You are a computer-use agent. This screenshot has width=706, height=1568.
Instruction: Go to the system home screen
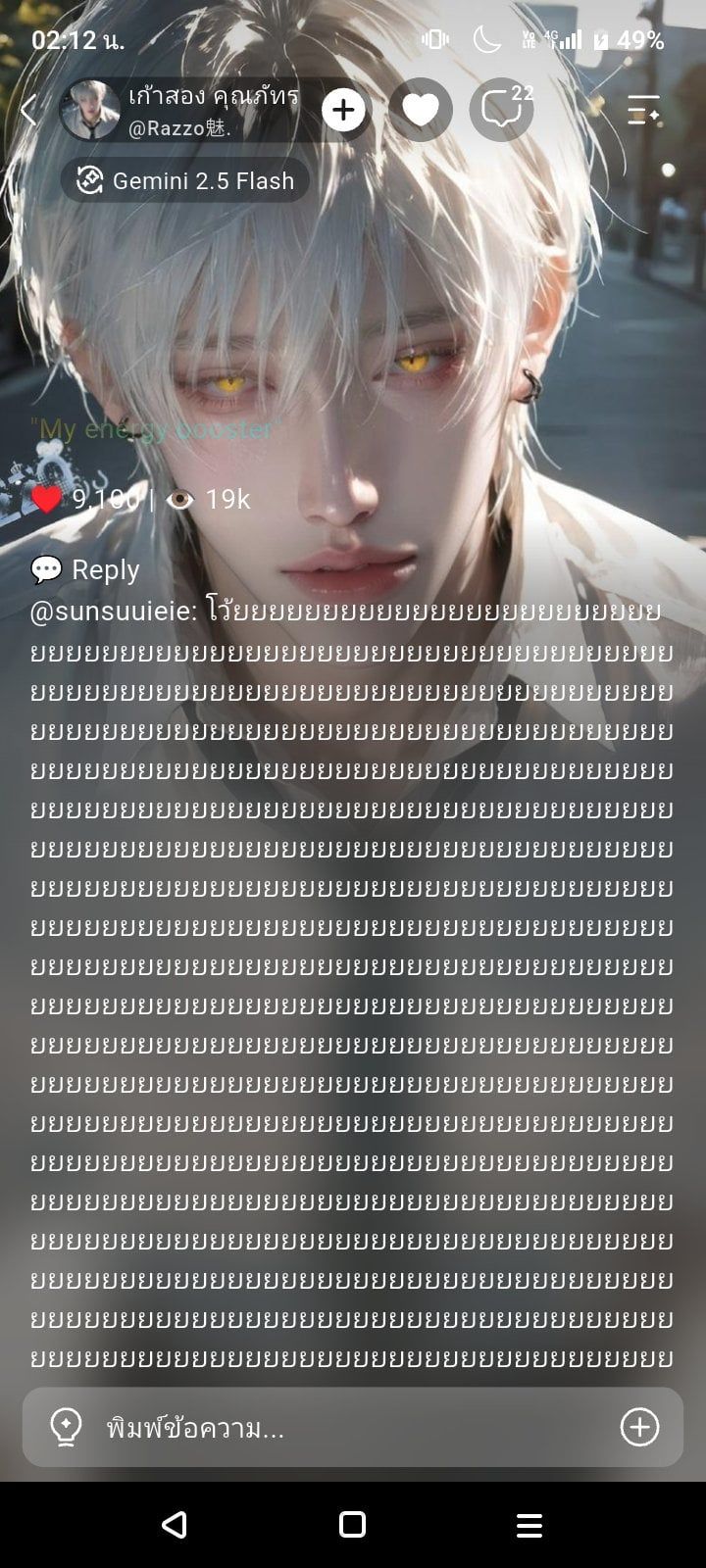(x=353, y=1525)
